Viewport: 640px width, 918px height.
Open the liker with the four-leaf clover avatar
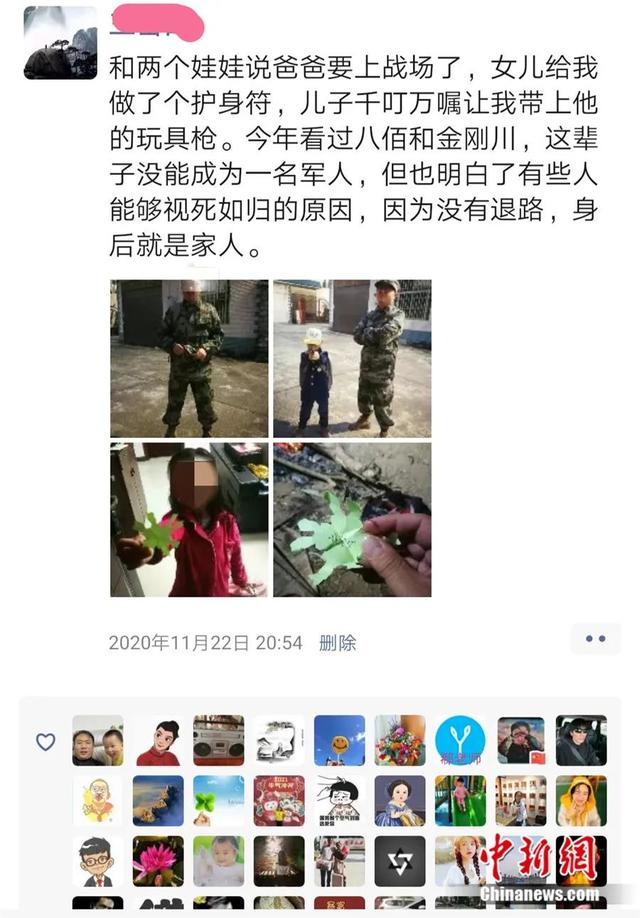click(x=218, y=800)
